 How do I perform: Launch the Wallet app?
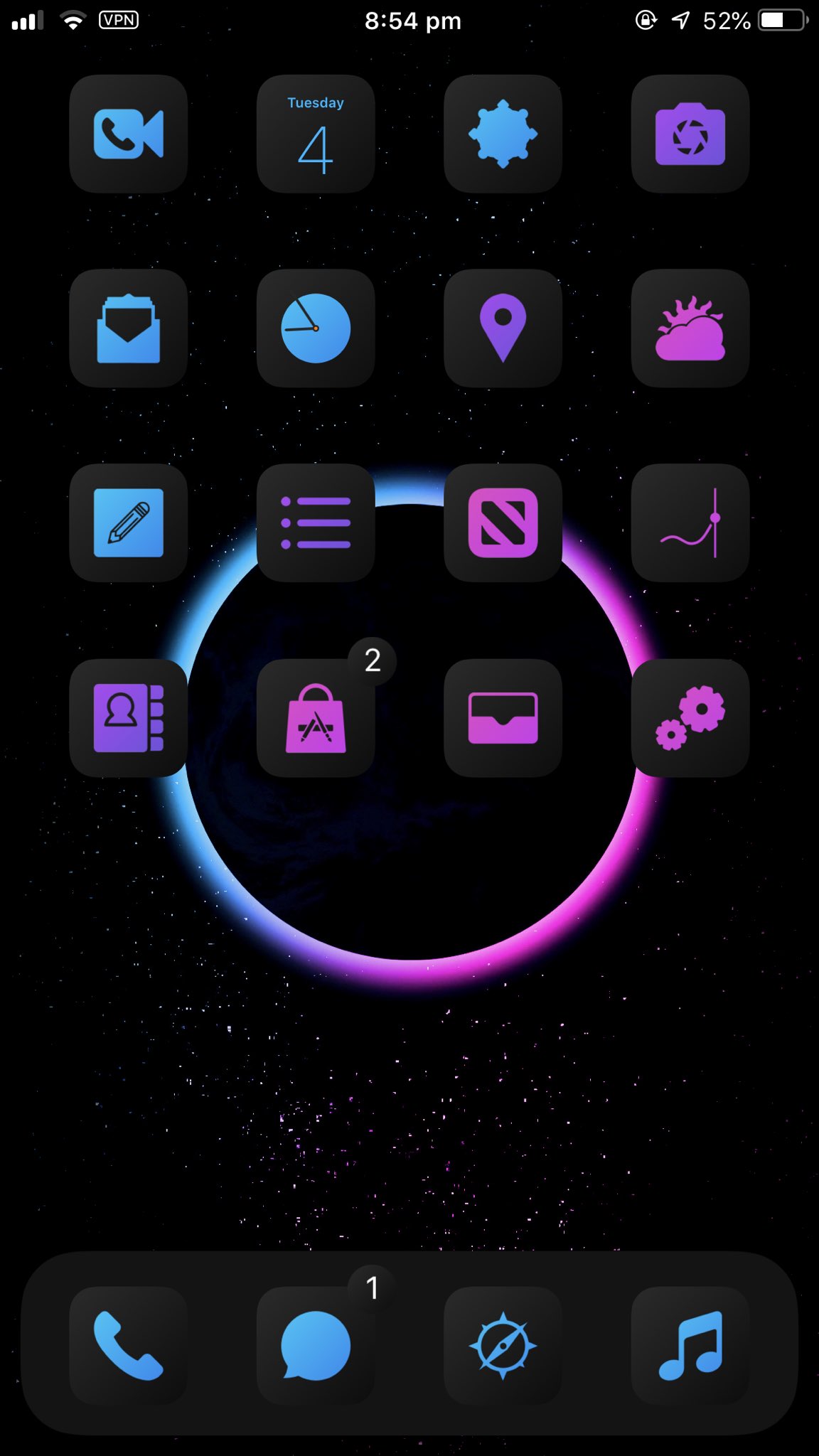[503, 718]
